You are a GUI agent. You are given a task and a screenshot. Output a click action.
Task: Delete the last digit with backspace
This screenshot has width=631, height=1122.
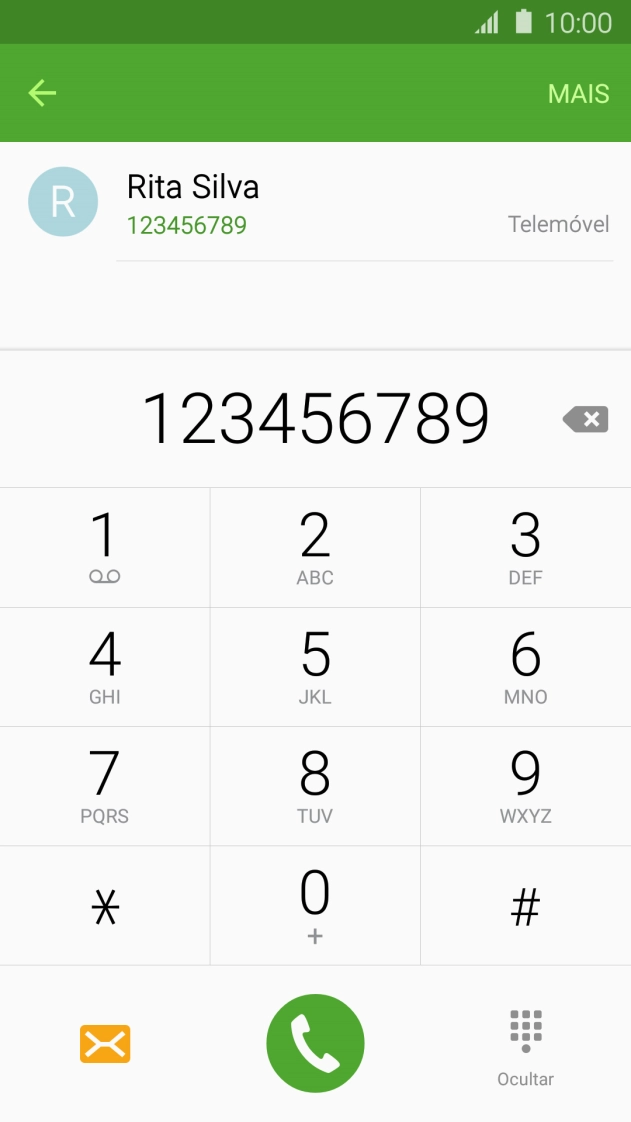(x=585, y=419)
